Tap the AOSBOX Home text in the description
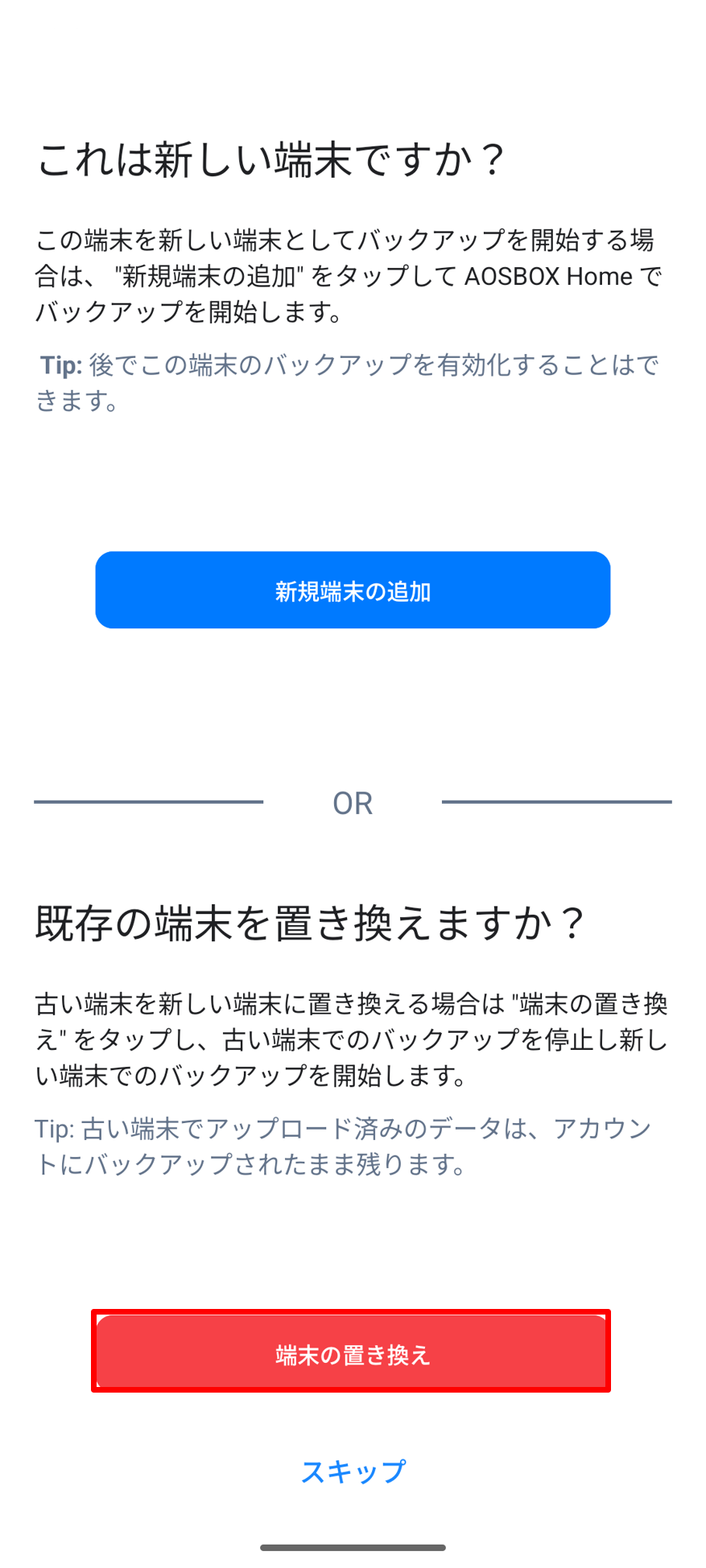 (547, 276)
